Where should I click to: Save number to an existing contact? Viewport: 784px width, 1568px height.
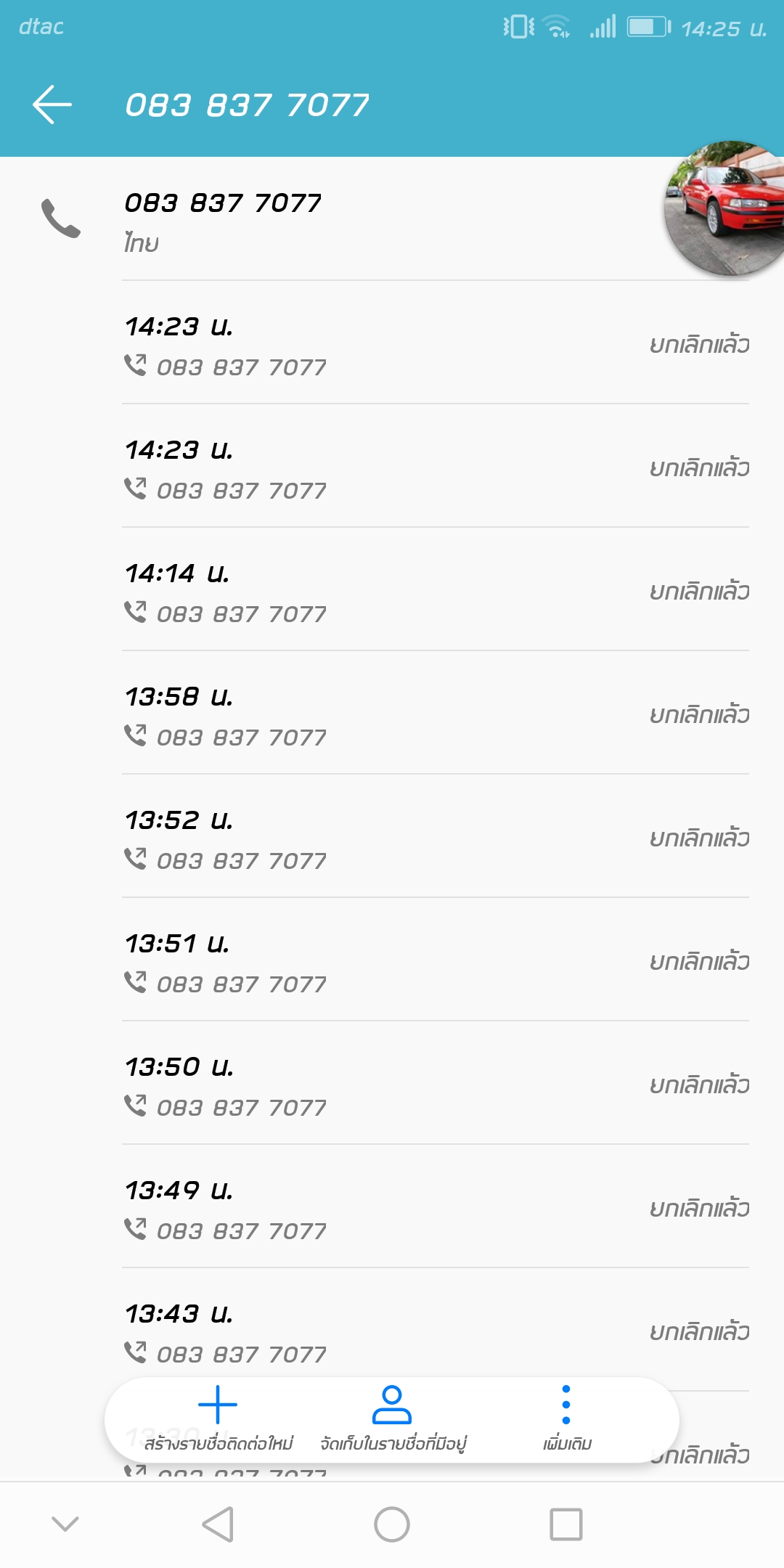click(x=392, y=1418)
